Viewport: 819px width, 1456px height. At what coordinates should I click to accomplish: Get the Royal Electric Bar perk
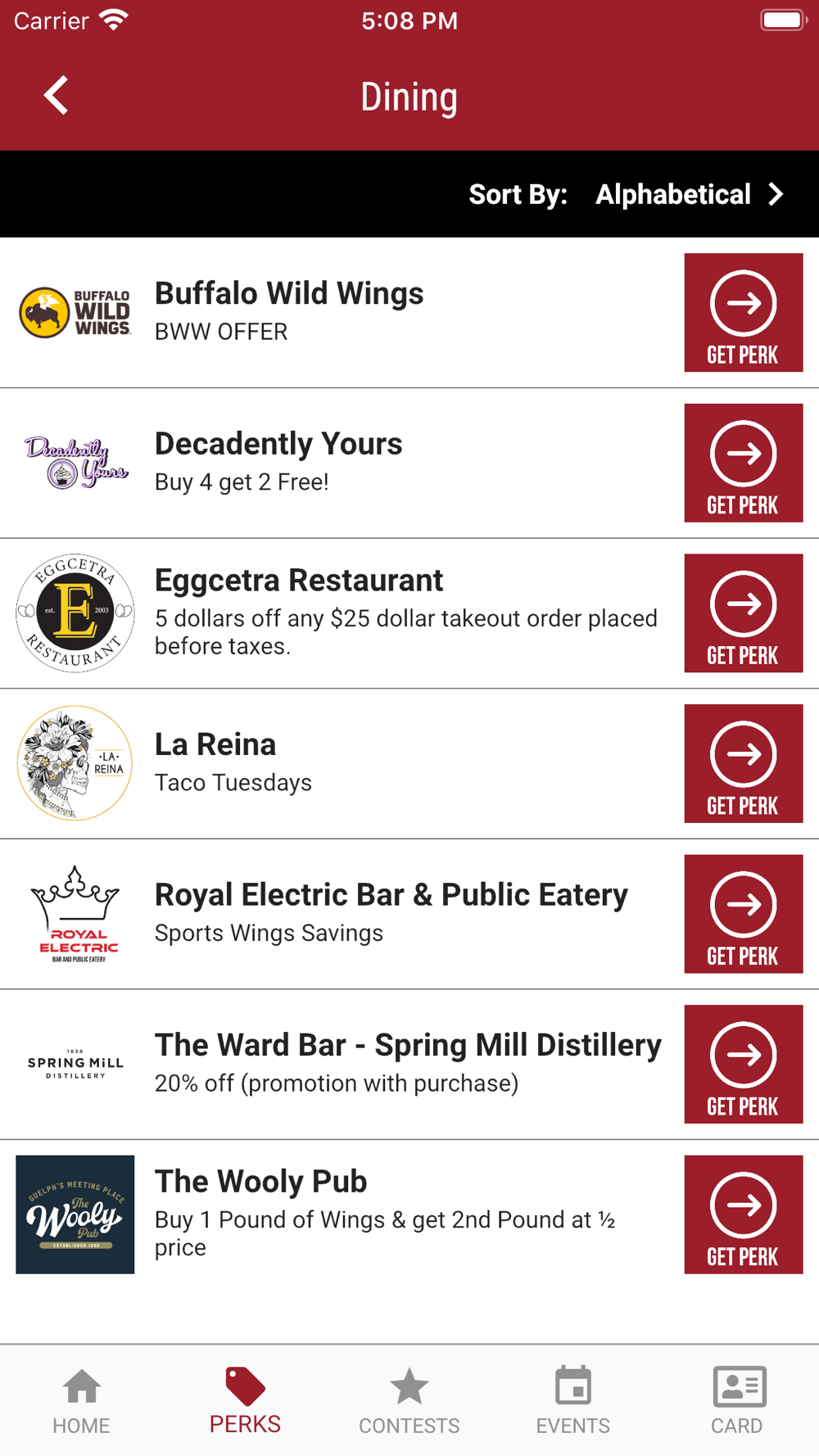(743, 914)
